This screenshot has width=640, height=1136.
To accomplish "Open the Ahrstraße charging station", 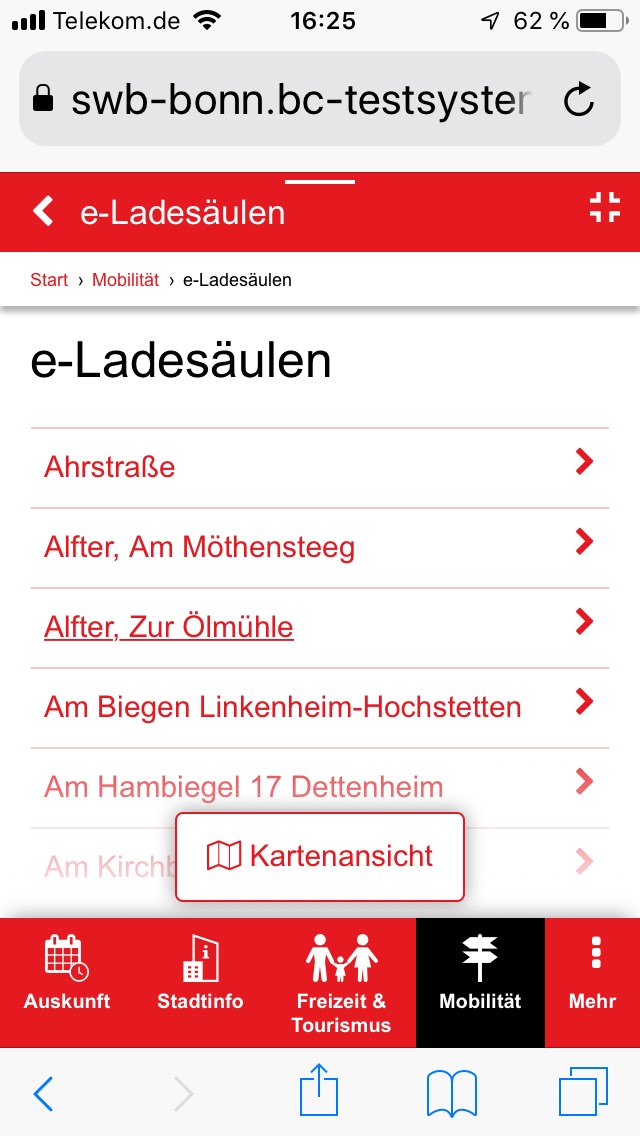I will [x=110, y=467].
